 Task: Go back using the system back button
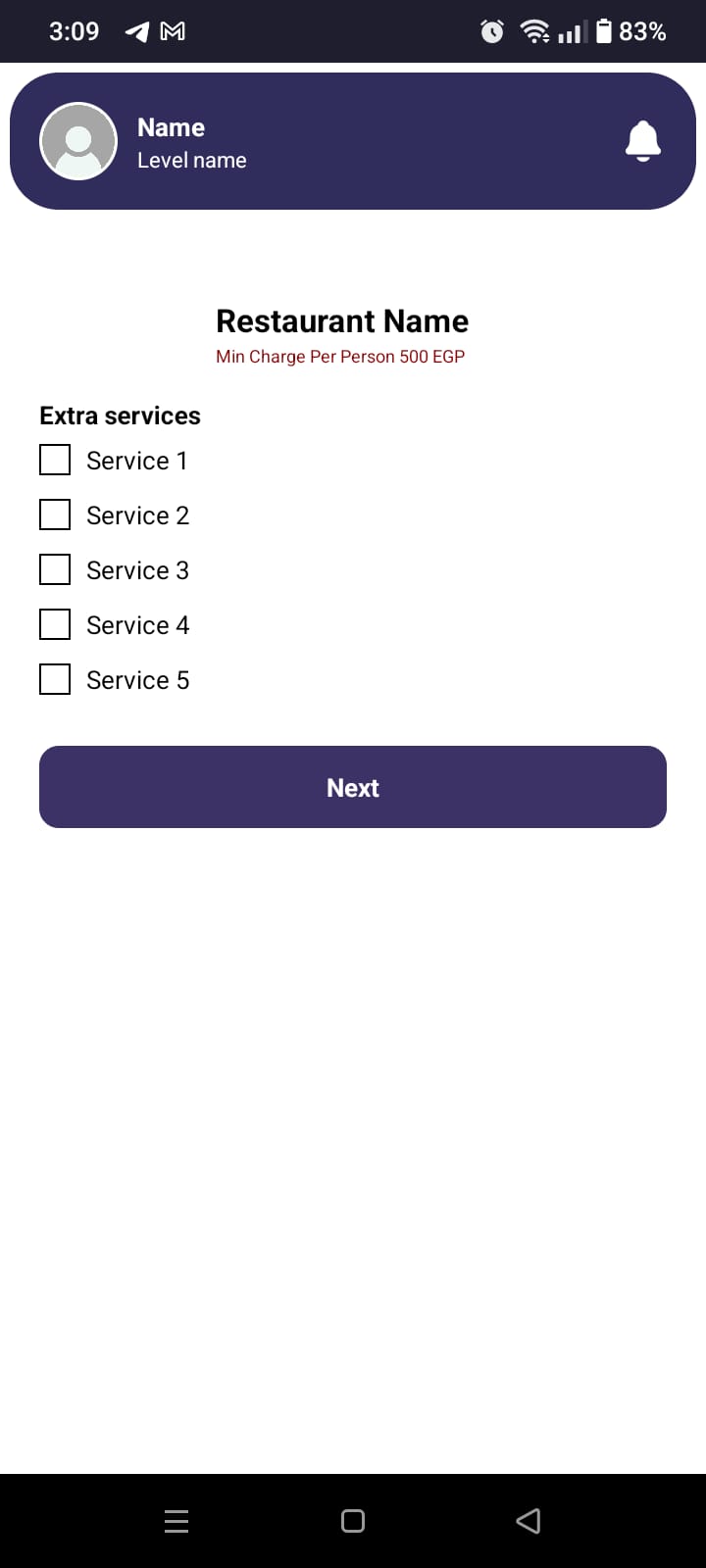(528, 1520)
